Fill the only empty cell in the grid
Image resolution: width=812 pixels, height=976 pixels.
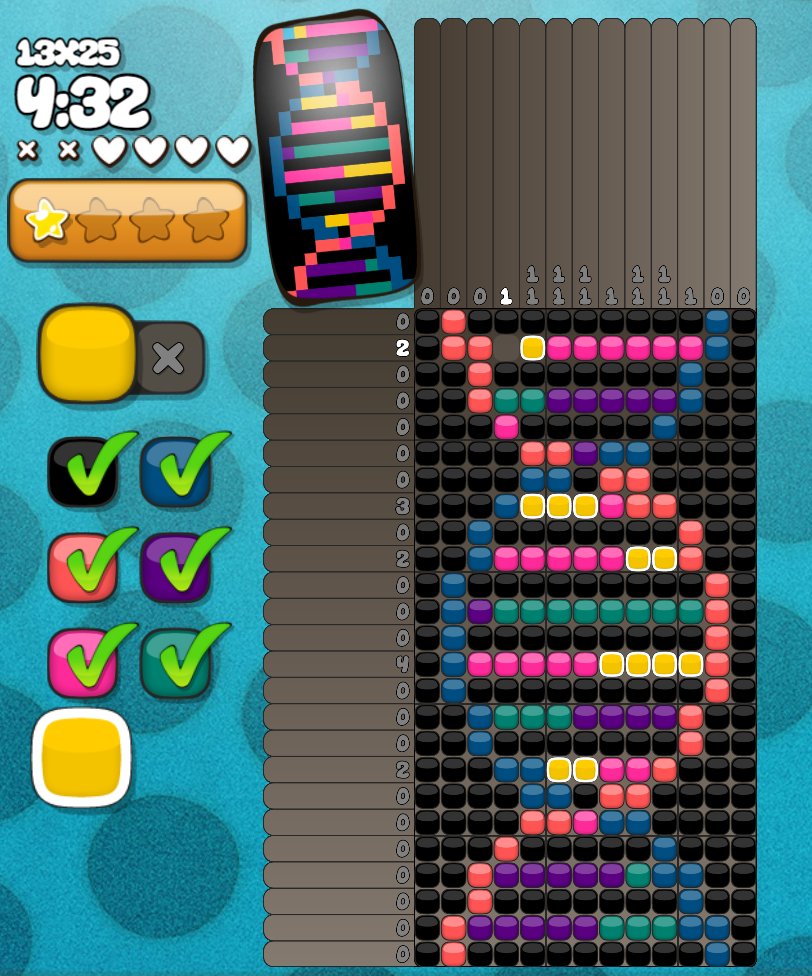[506, 348]
